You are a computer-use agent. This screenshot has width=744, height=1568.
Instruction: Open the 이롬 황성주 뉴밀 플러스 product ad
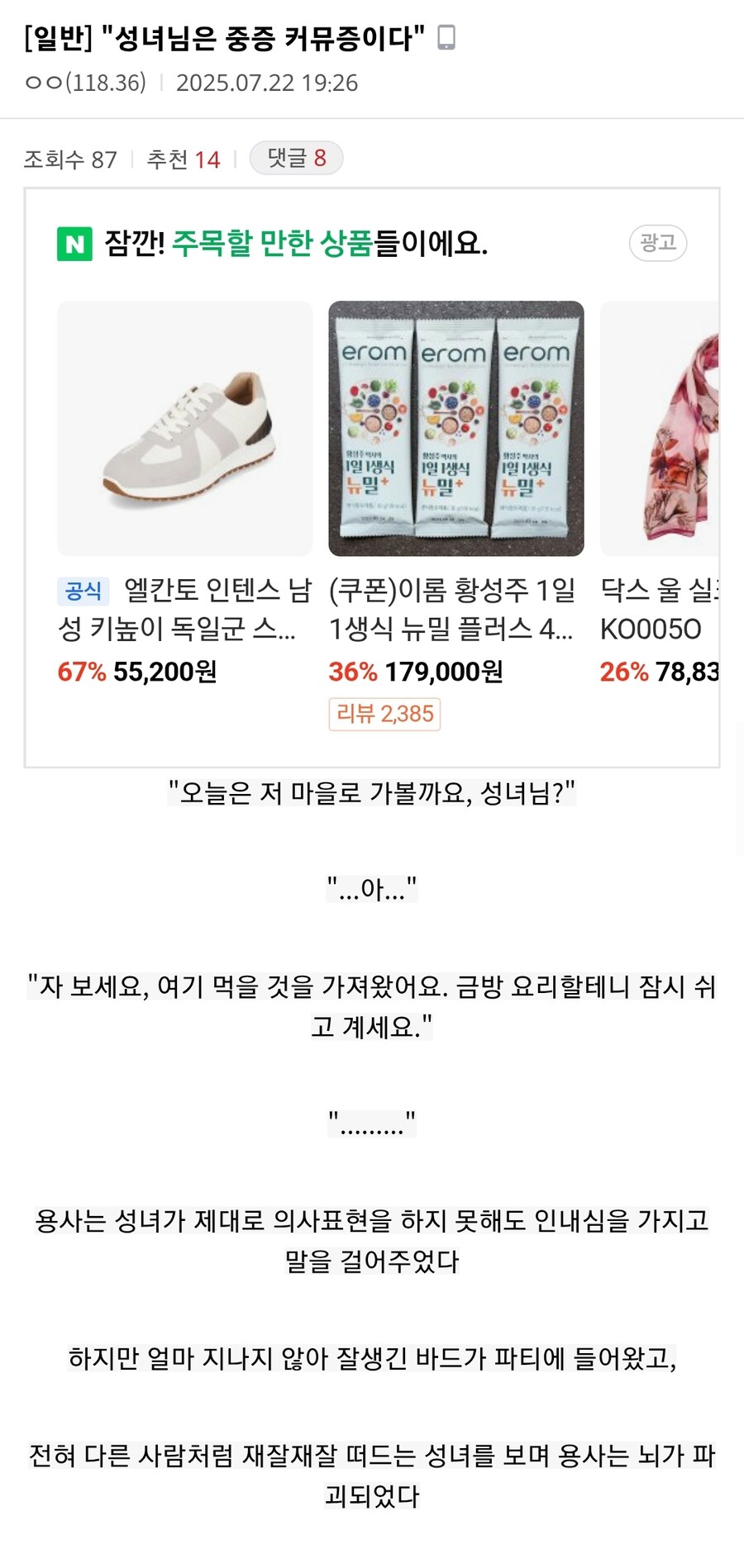click(455, 429)
